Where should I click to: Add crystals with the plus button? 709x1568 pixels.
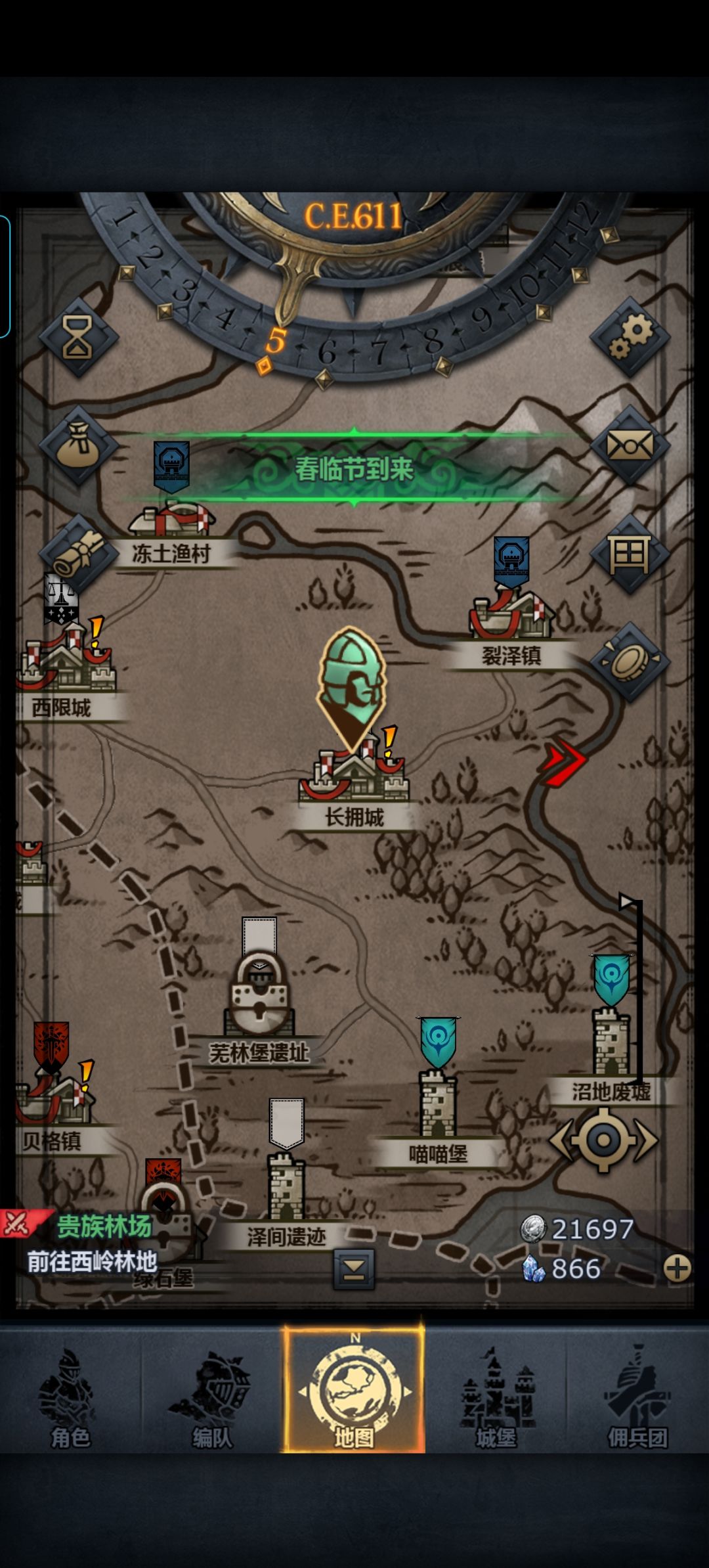tap(677, 1268)
